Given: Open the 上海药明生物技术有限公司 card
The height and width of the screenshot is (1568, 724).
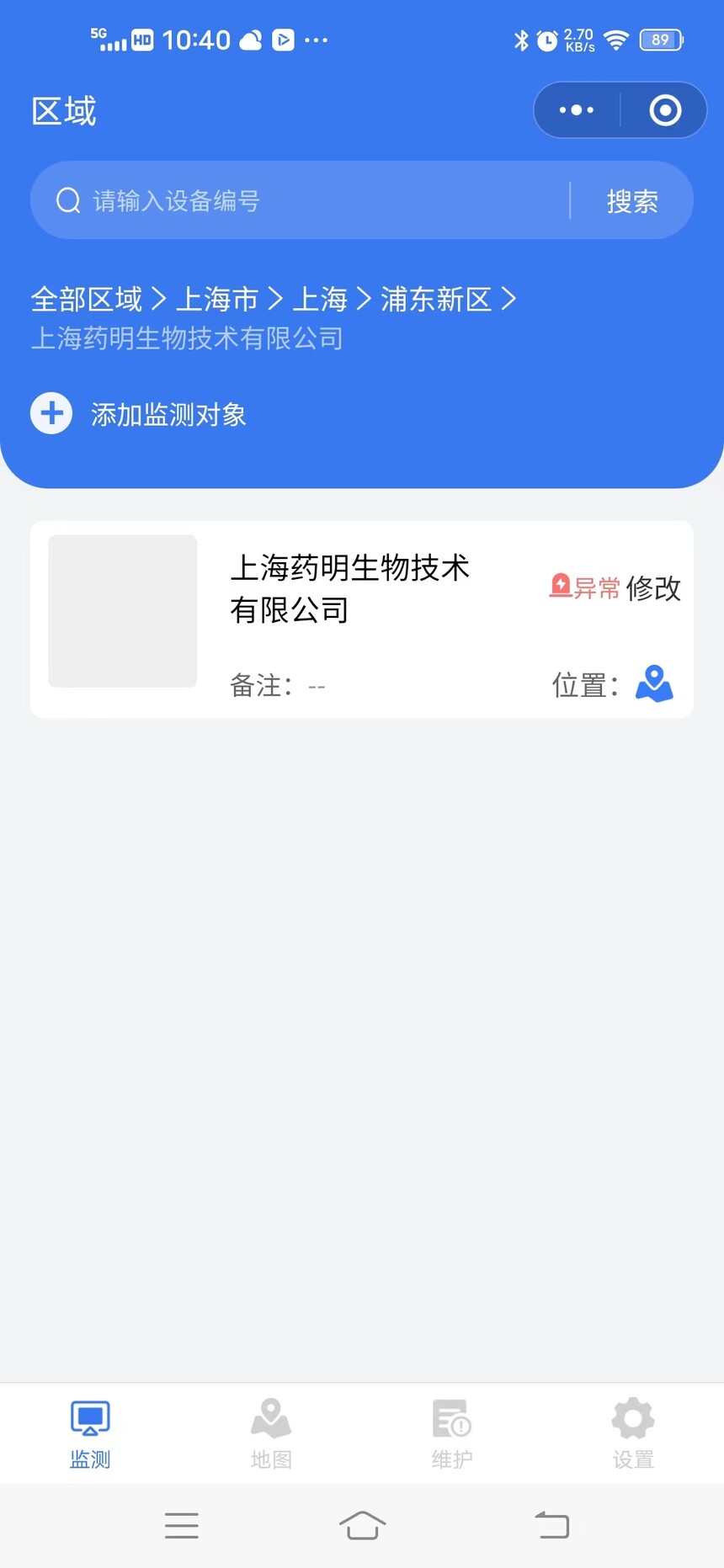Looking at the screenshot, I should coord(362,619).
